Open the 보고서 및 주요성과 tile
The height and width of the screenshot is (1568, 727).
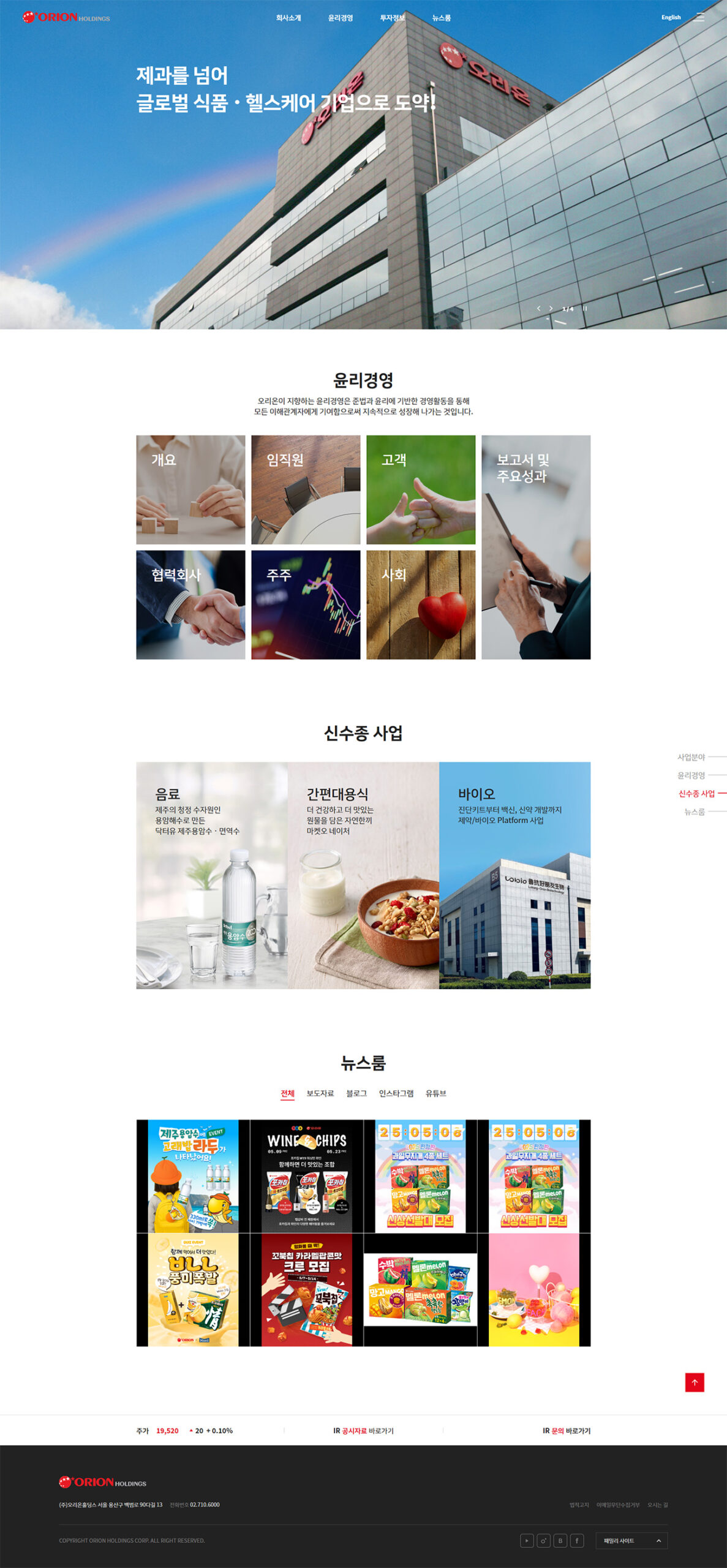[536, 547]
